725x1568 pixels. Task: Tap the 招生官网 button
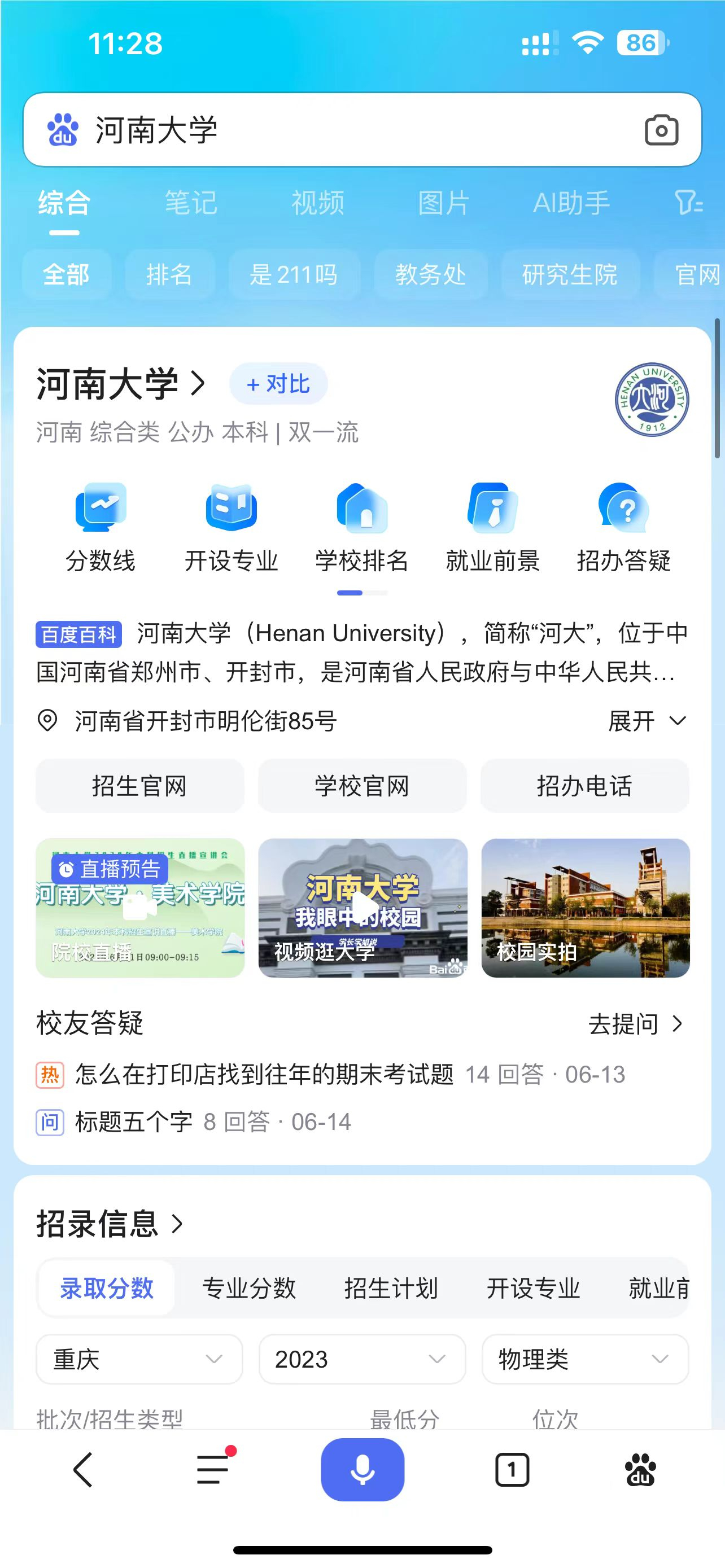pyautogui.click(x=139, y=786)
